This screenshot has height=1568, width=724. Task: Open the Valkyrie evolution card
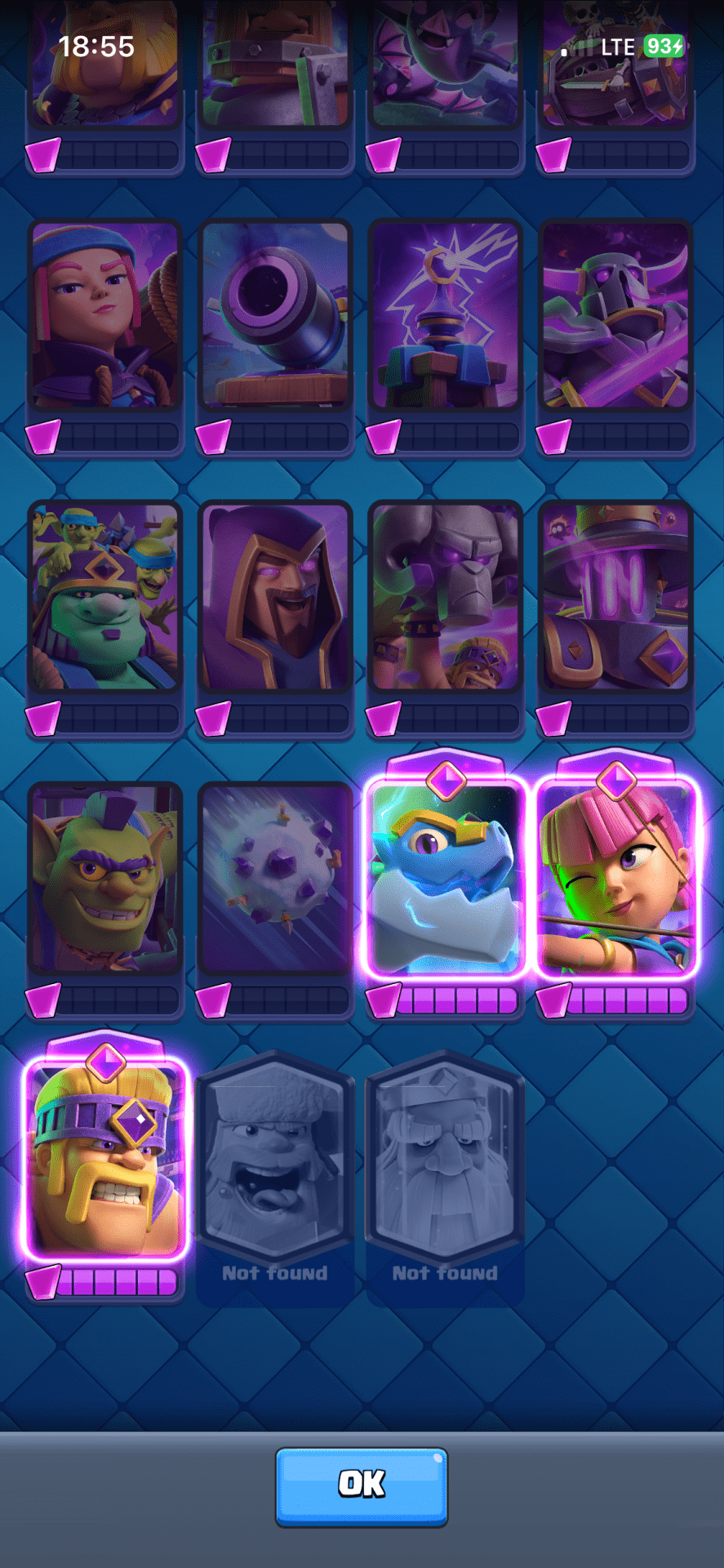pyautogui.click(x=105, y=316)
